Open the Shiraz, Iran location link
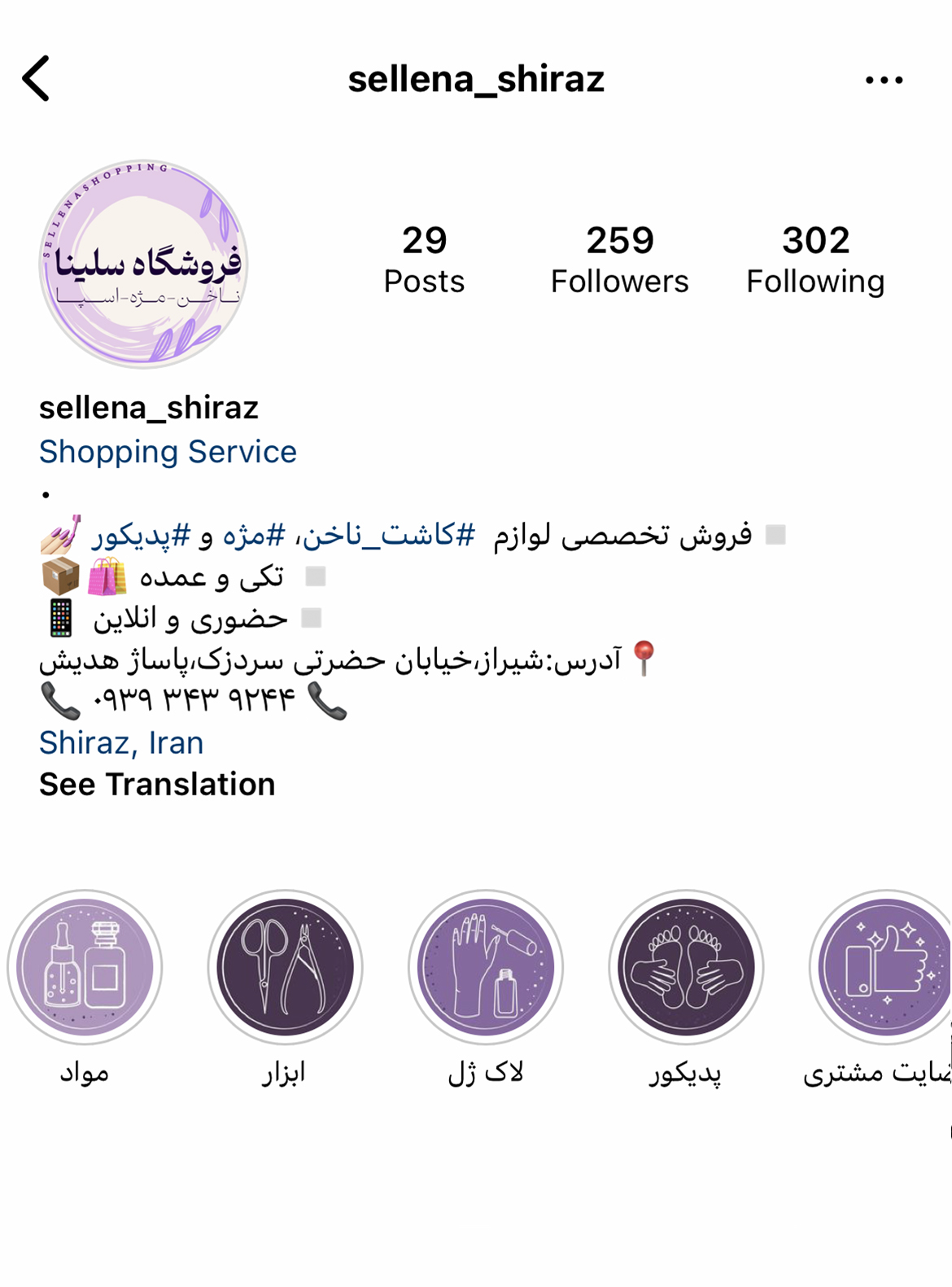The image size is (952, 1287). pos(121,743)
